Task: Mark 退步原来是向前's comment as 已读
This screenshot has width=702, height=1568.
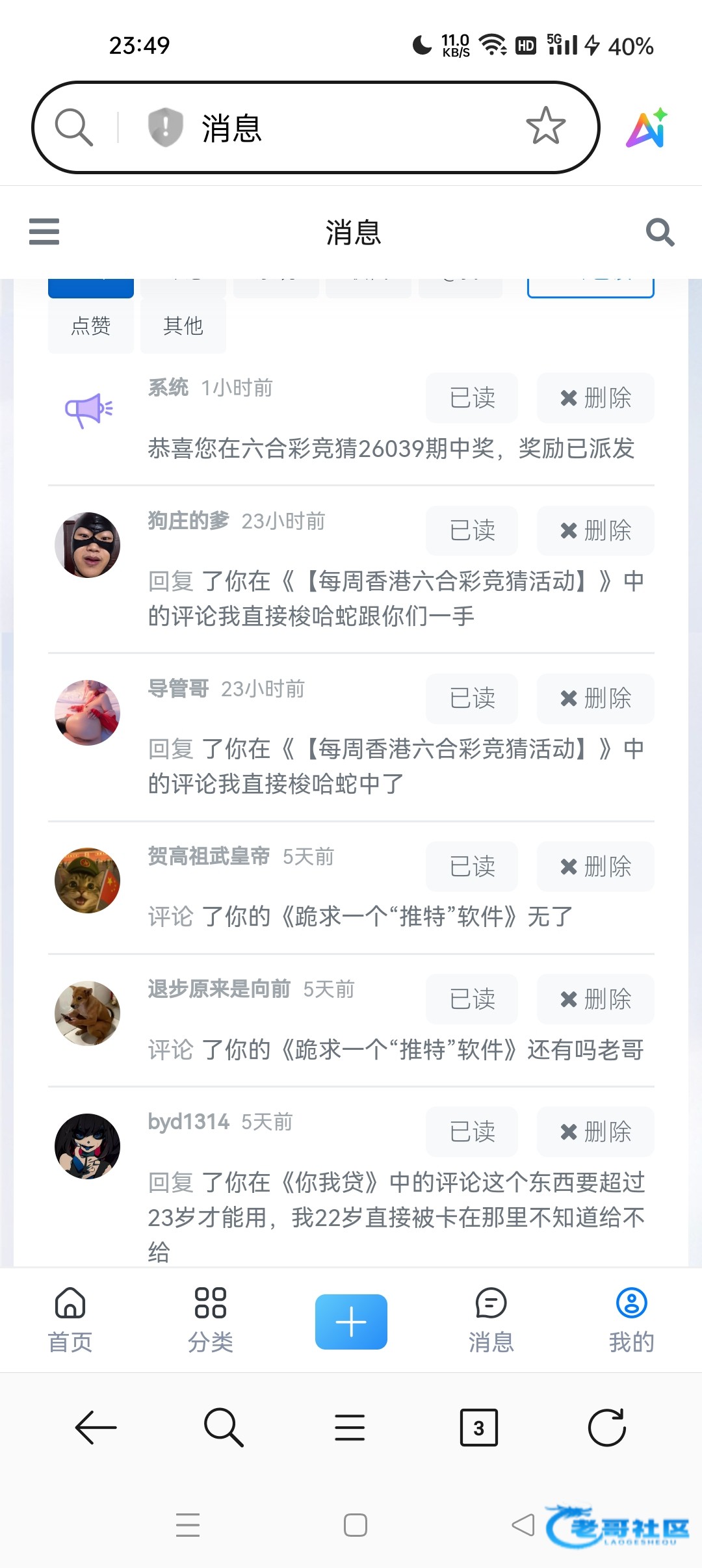Action: pyautogui.click(x=472, y=999)
